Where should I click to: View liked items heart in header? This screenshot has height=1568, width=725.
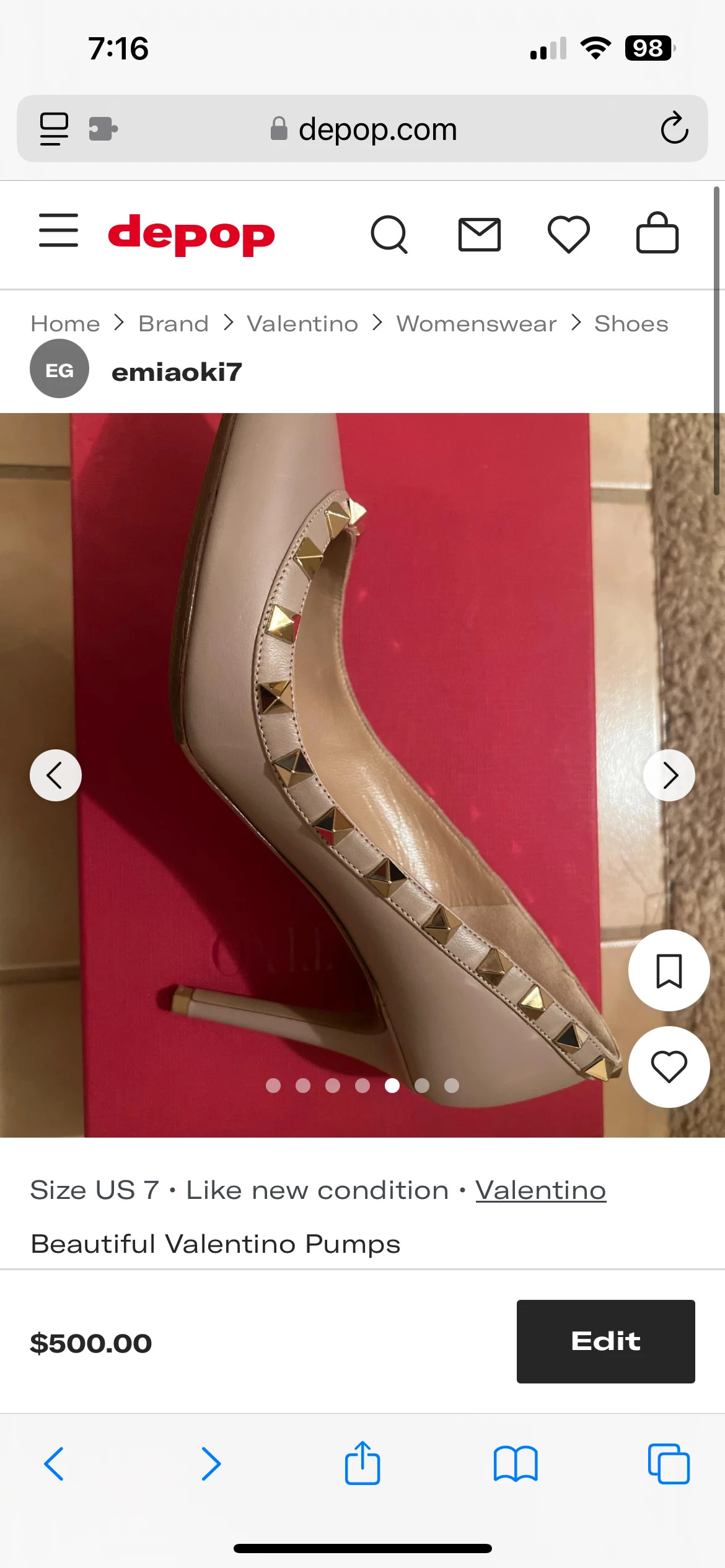(x=568, y=234)
